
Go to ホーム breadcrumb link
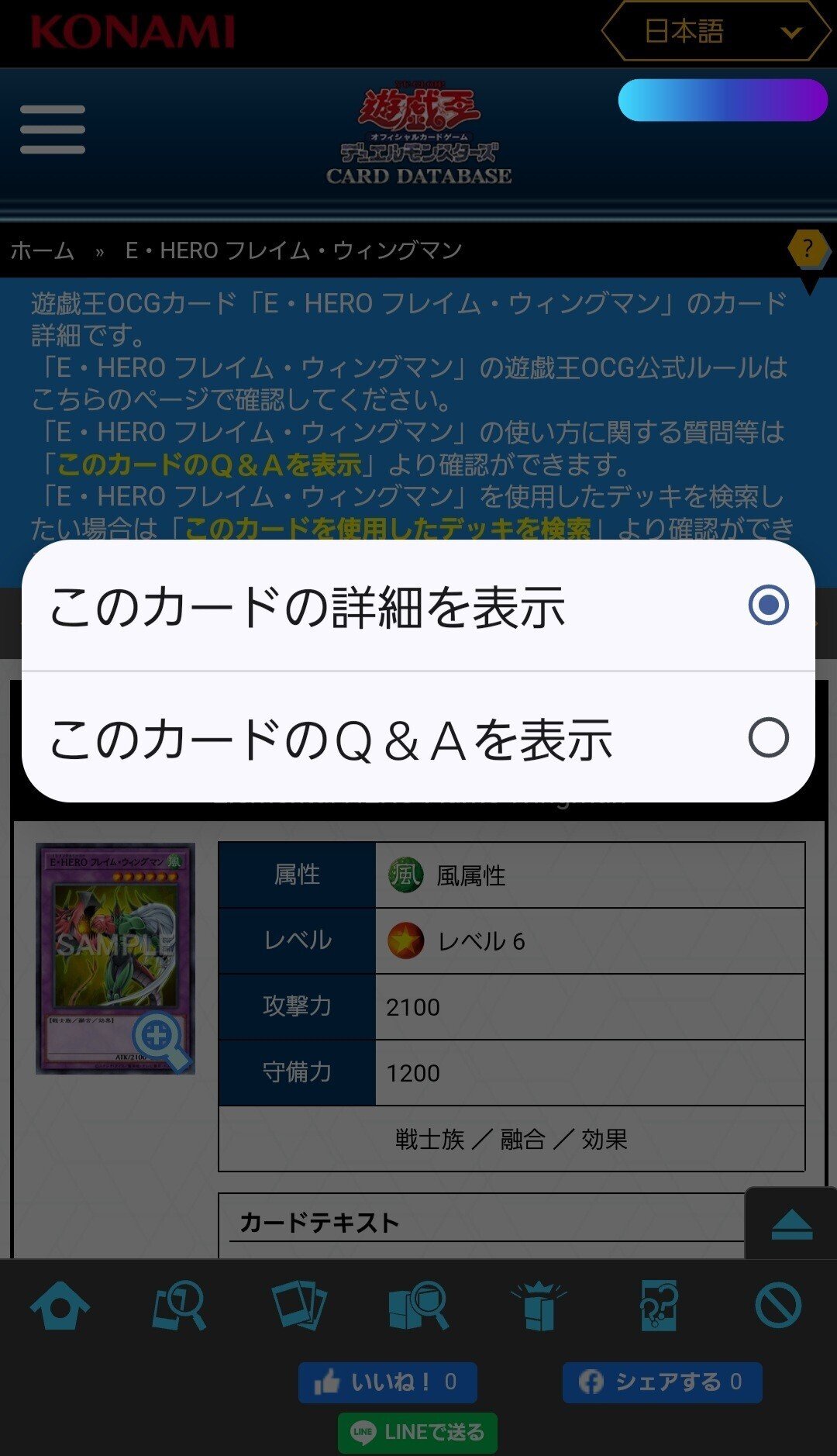click(43, 250)
